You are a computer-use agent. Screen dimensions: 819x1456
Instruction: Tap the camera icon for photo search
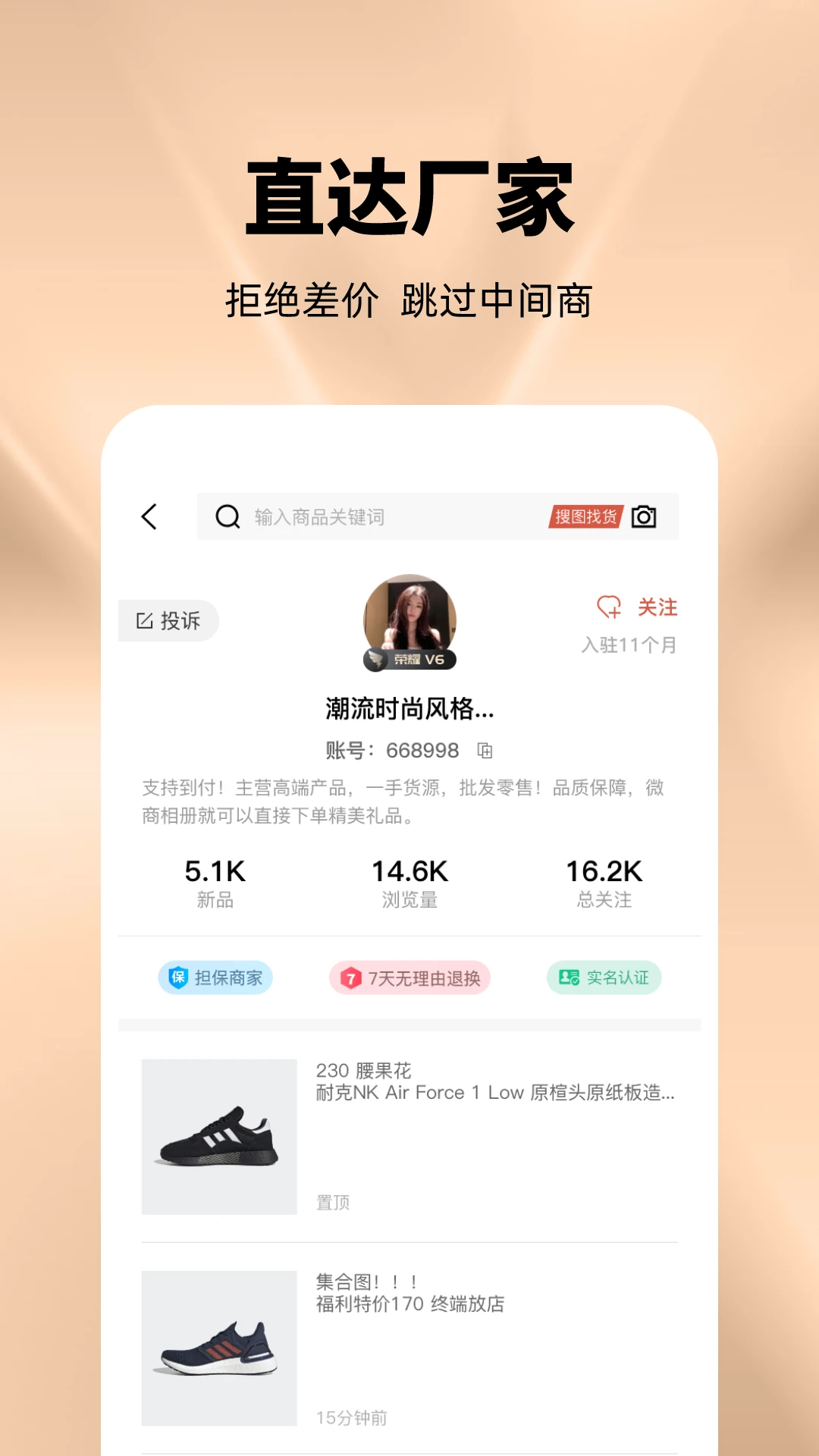644,516
